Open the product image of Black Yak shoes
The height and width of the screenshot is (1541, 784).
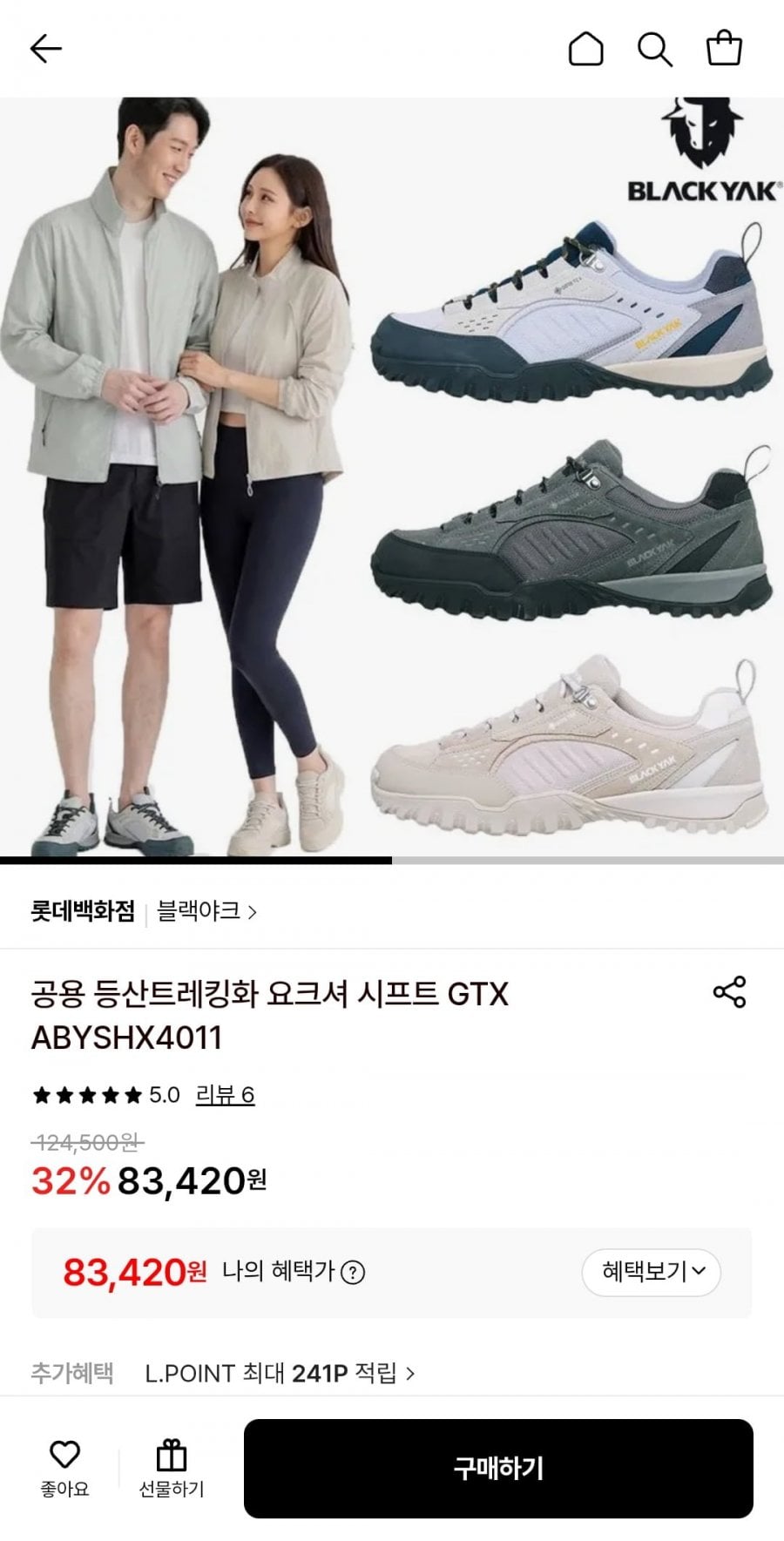click(392, 476)
